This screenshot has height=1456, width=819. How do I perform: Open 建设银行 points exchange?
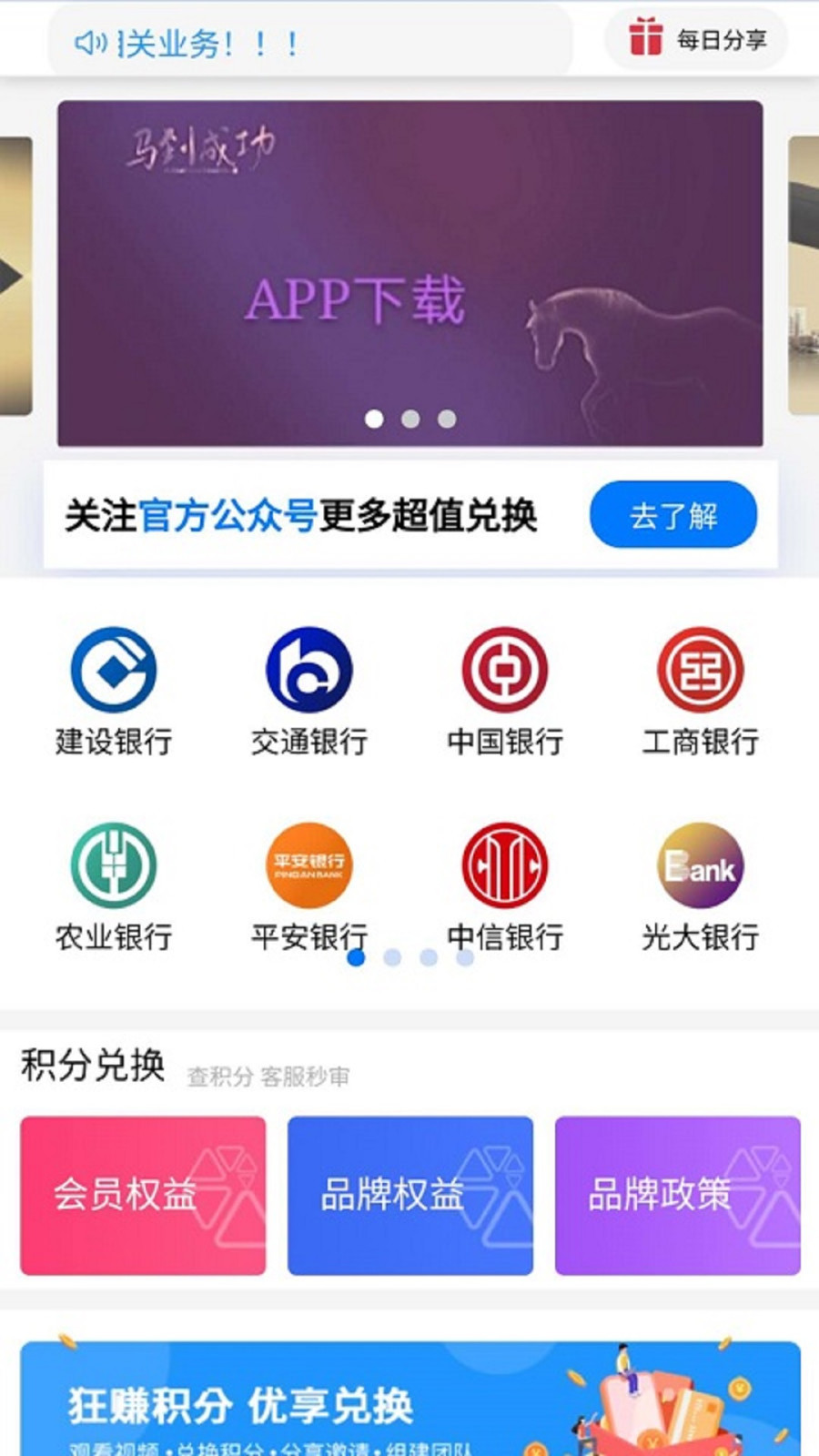coord(114,691)
